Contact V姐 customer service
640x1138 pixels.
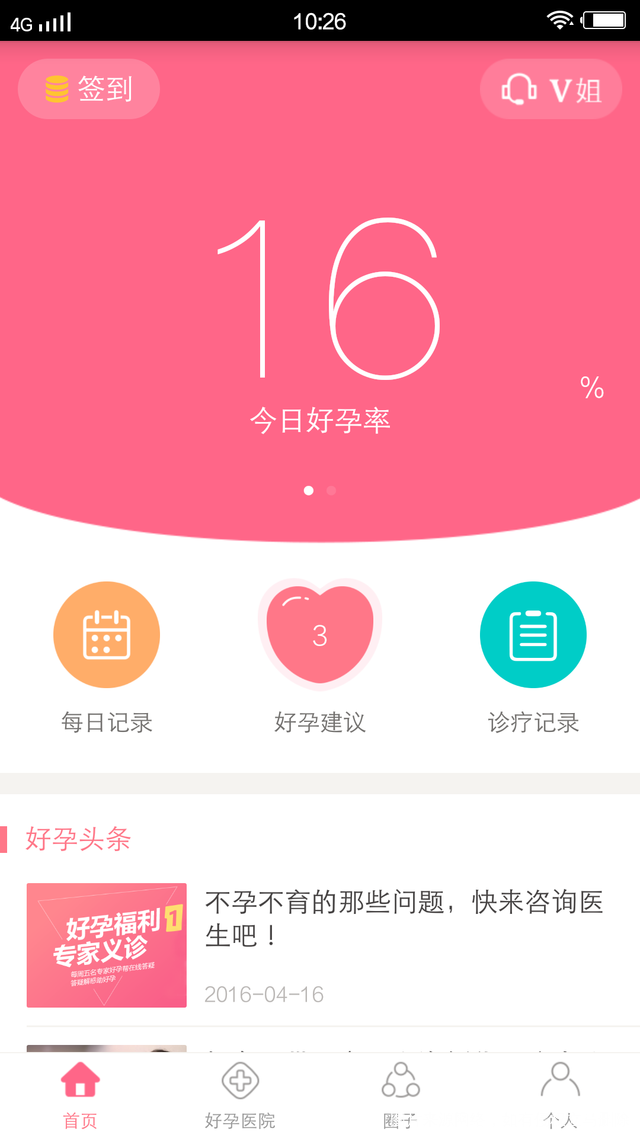coord(551,90)
